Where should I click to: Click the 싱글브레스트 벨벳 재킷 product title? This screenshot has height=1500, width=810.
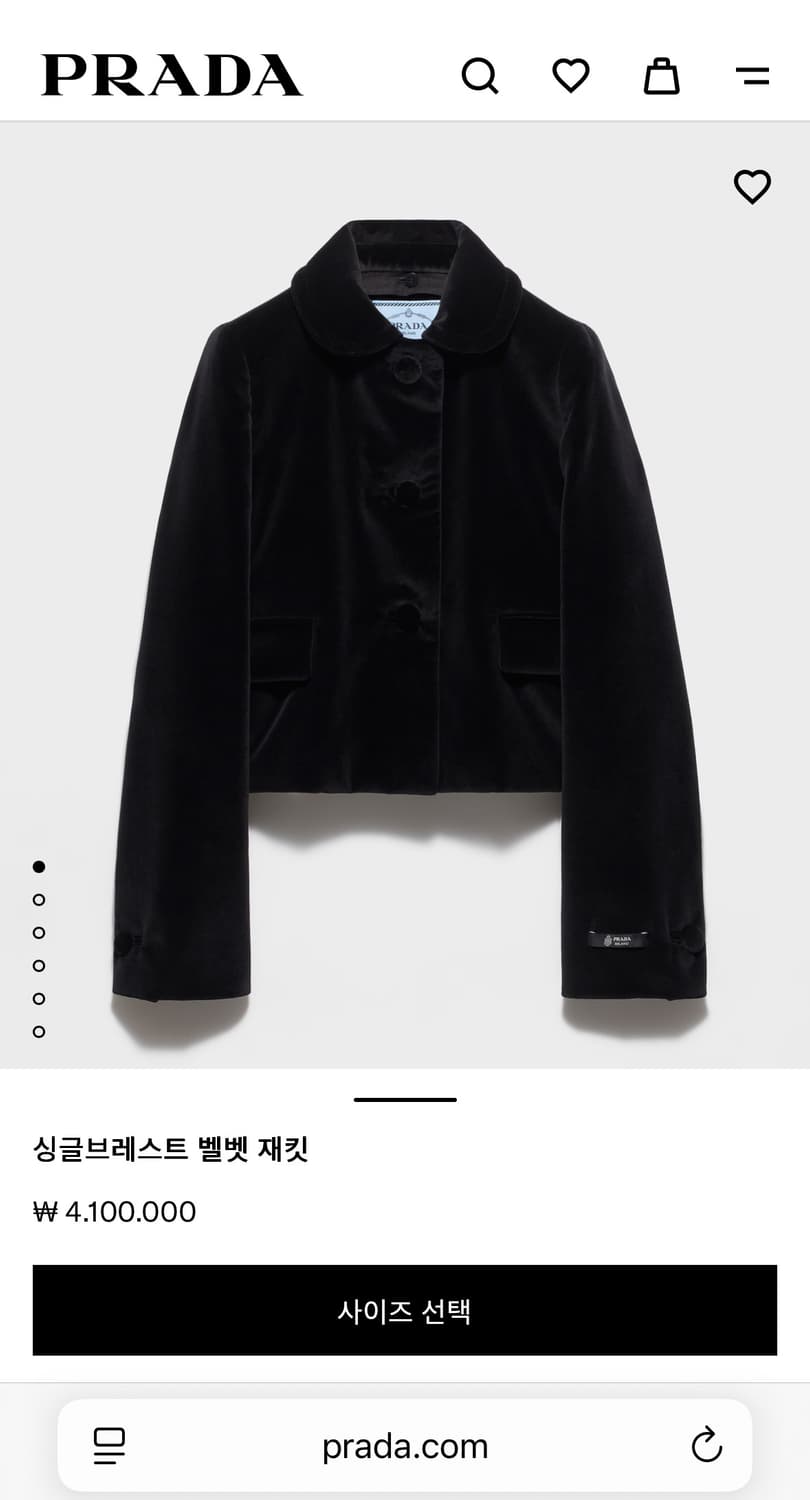170,1152
